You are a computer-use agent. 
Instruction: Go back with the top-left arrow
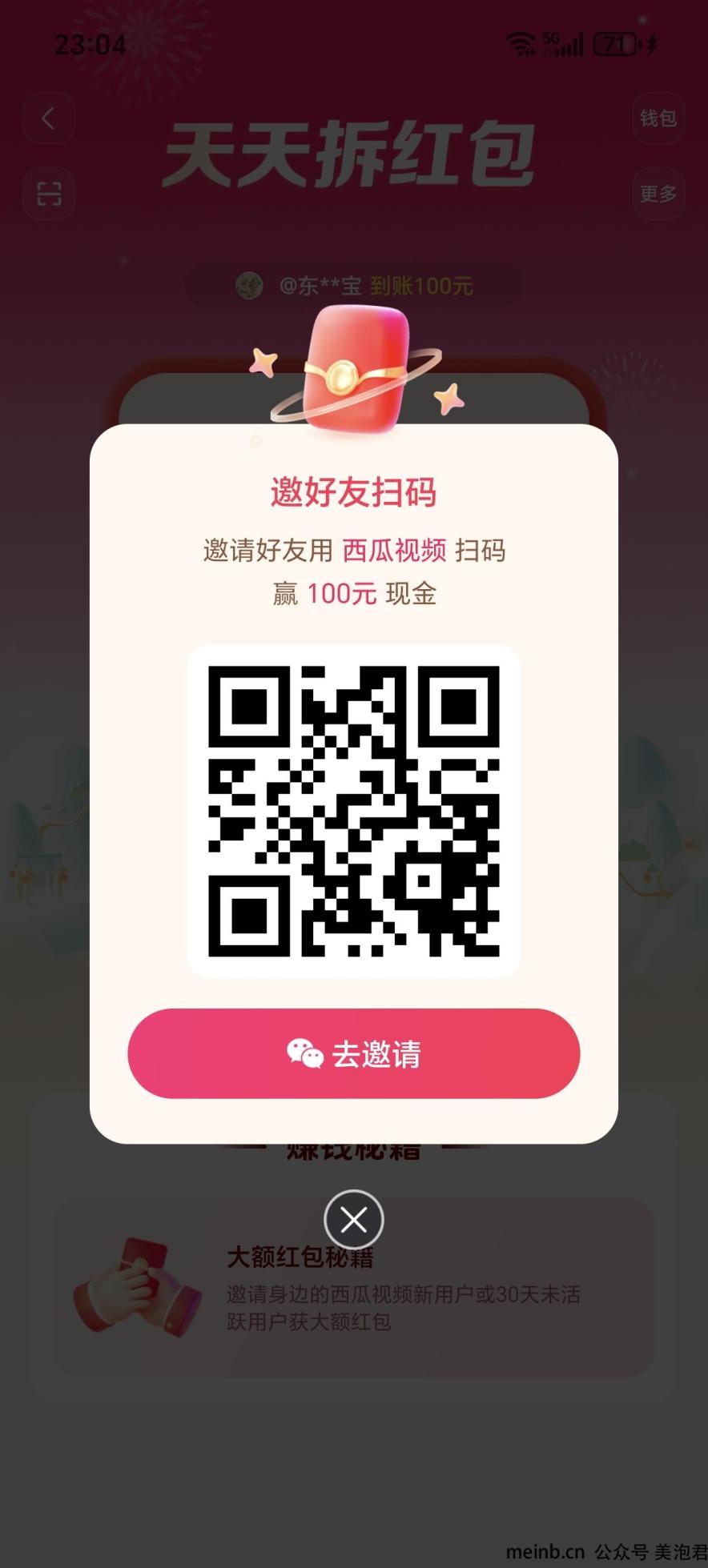49,118
